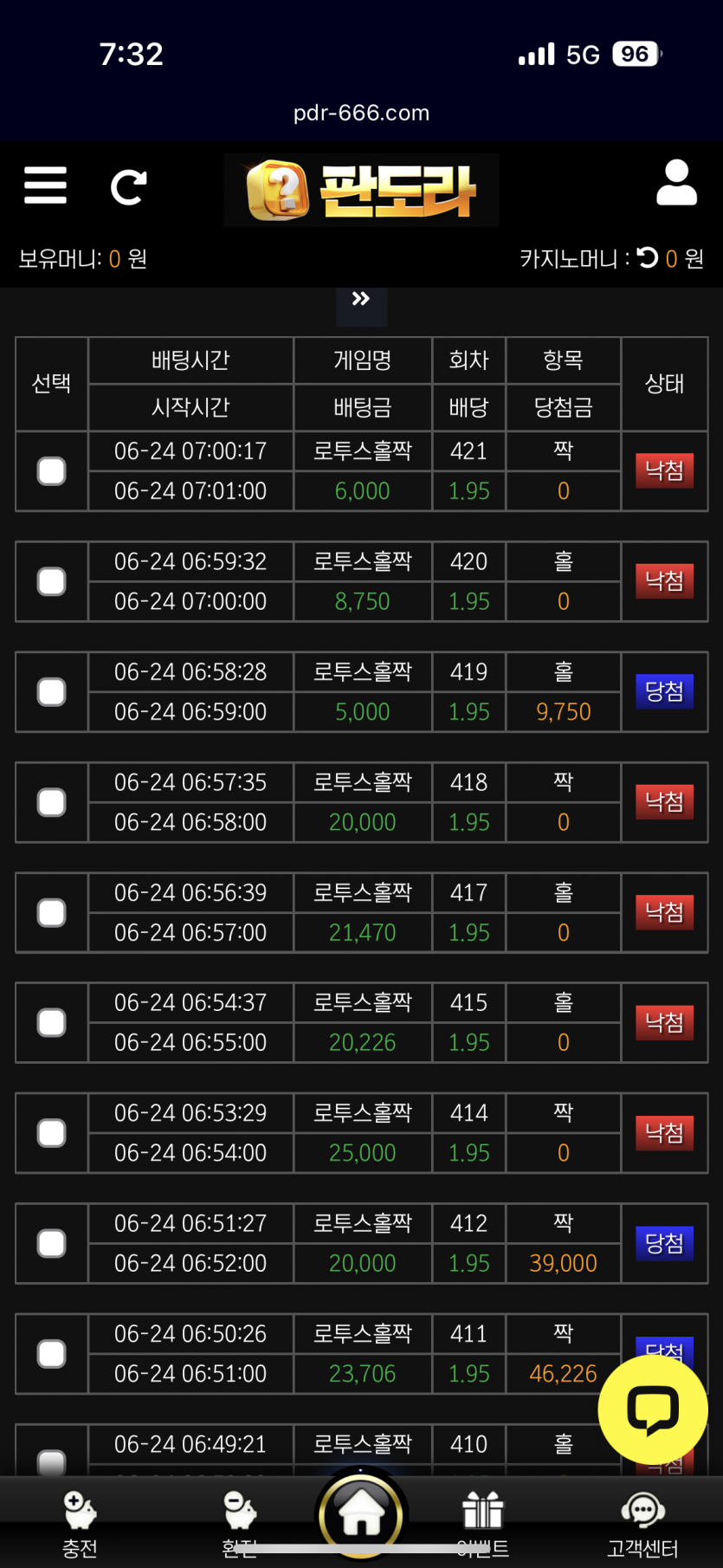723x1568 pixels.
Task: Open the user profile icon
Action: 676,182
